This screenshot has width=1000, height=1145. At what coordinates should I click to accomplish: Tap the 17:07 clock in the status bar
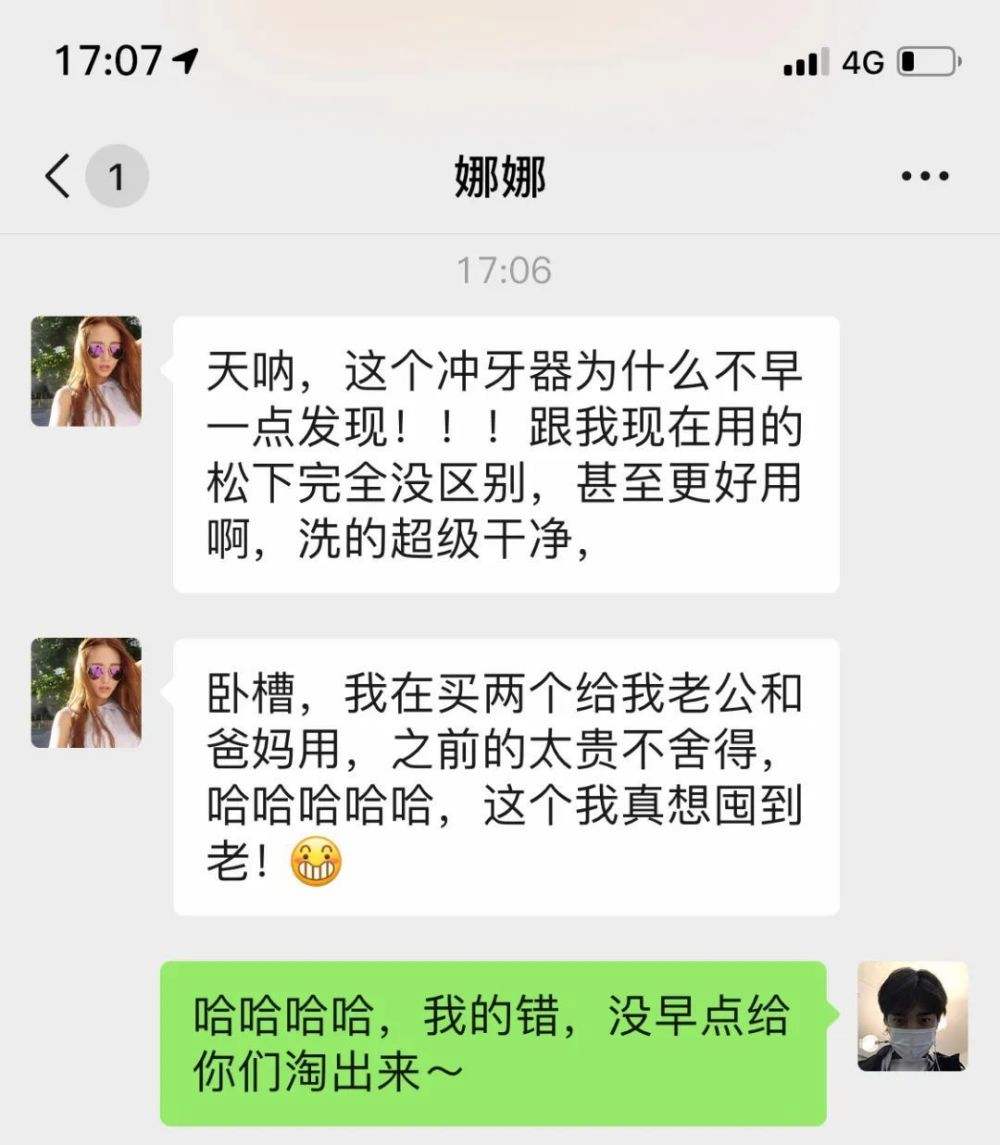coord(110,58)
